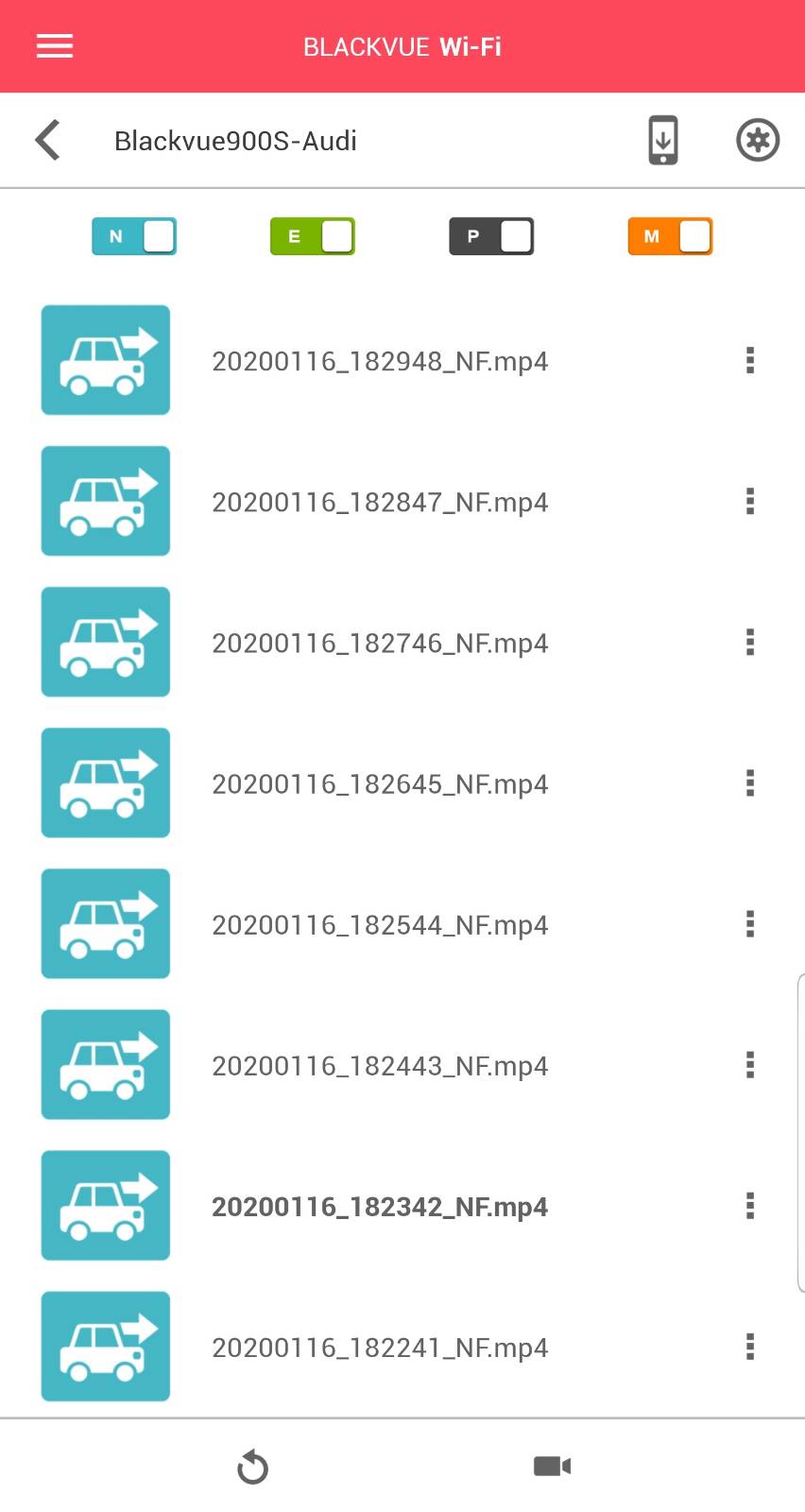Screen dimensions: 805x1512
Task: Toggle the E event recordings filter
Action: click(x=313, y=236)
